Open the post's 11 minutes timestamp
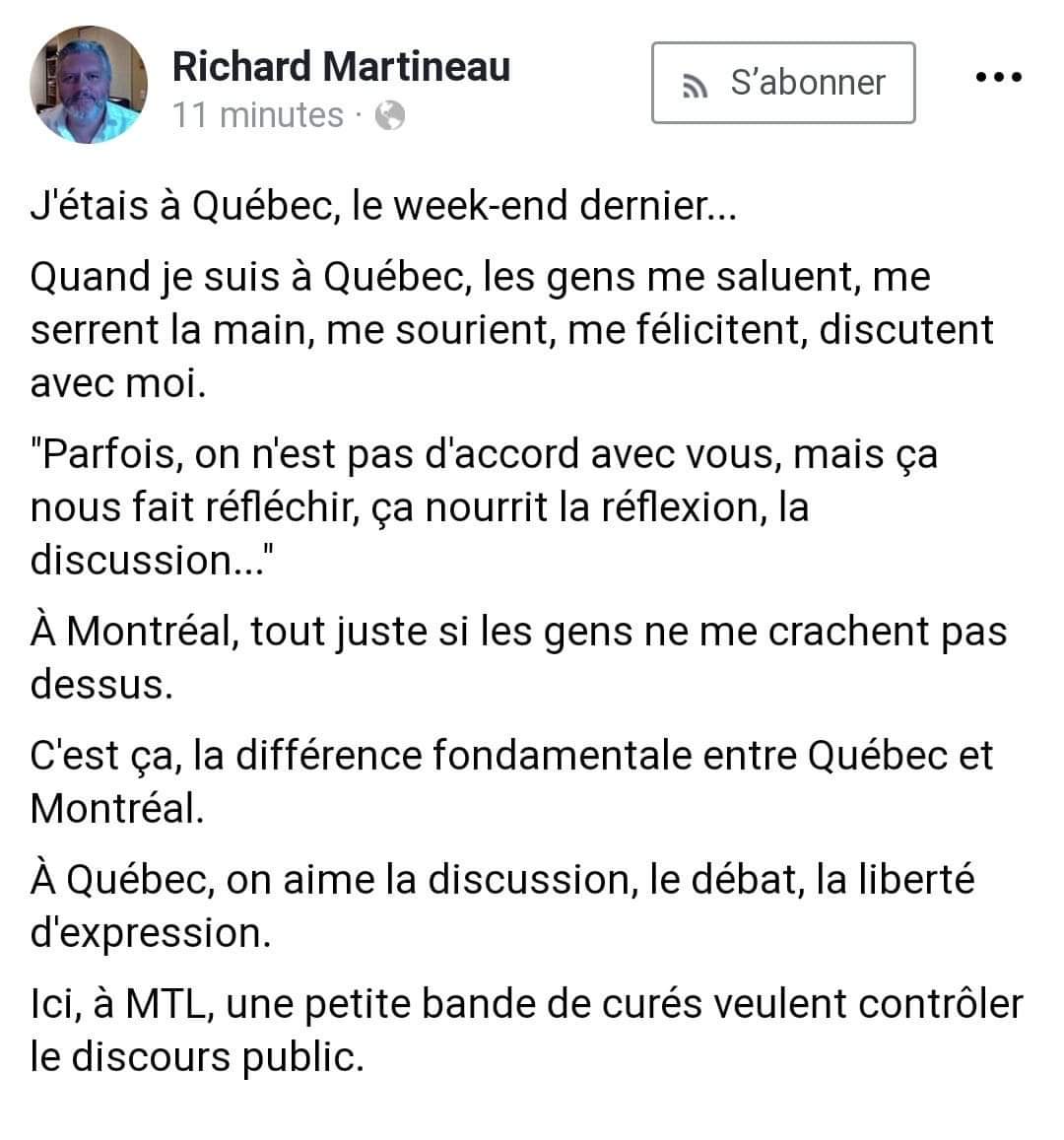The height and width of the screenshot is (1140, 1064). coord(258,115)
